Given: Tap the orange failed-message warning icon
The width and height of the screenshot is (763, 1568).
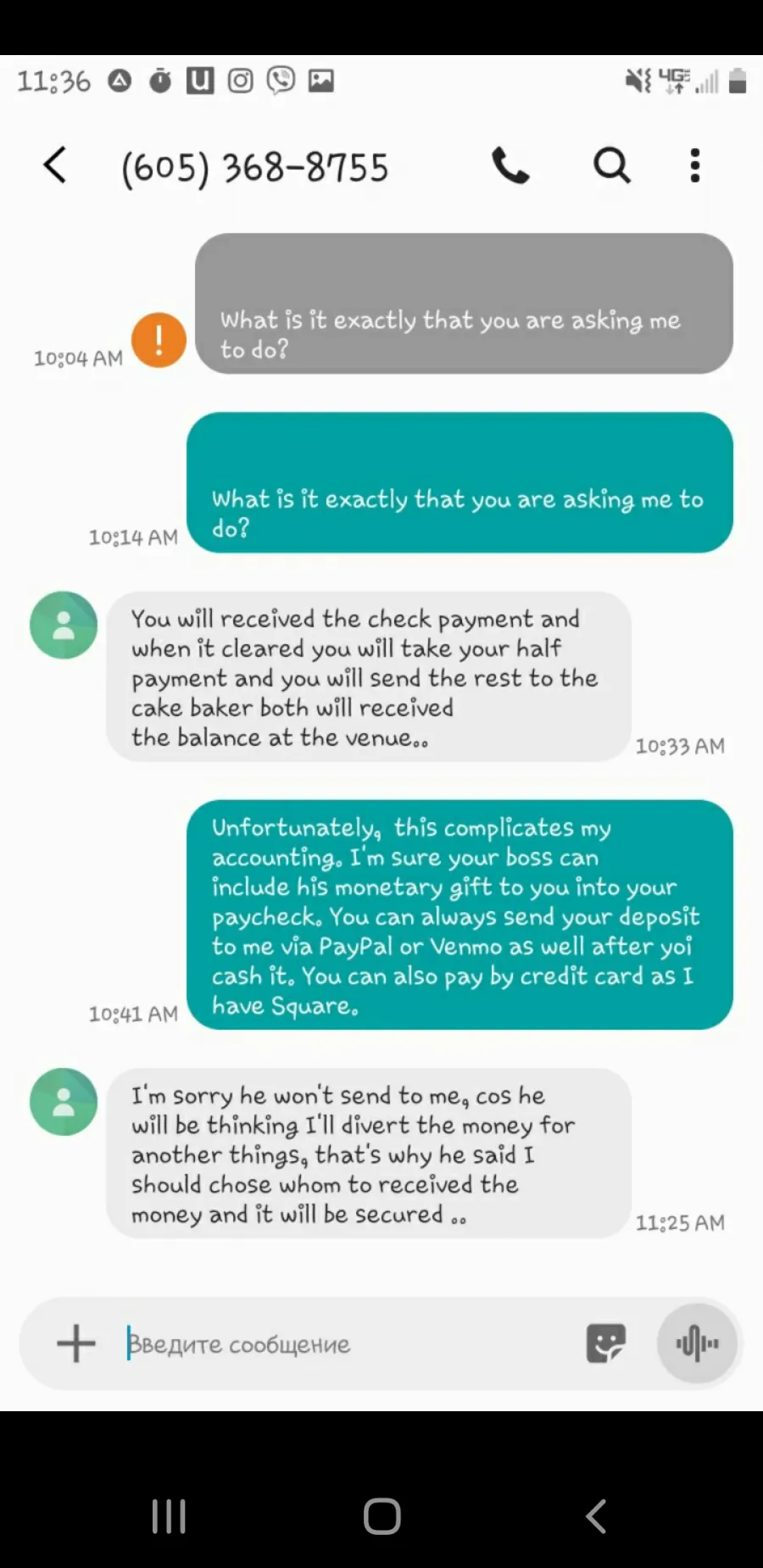Looking at the screenshot, I should click(x=159, y=340).
